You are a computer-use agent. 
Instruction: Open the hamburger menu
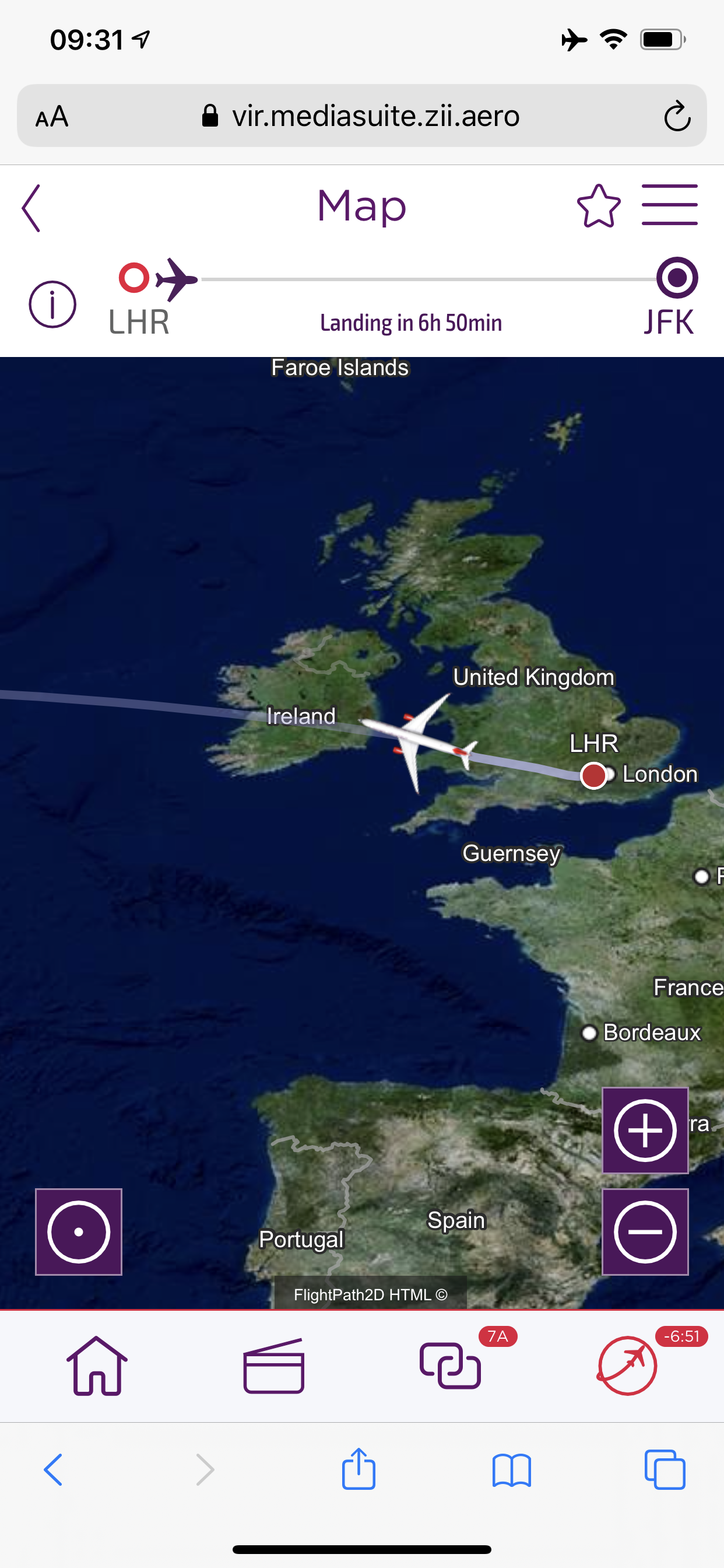(x=669, y=206)
